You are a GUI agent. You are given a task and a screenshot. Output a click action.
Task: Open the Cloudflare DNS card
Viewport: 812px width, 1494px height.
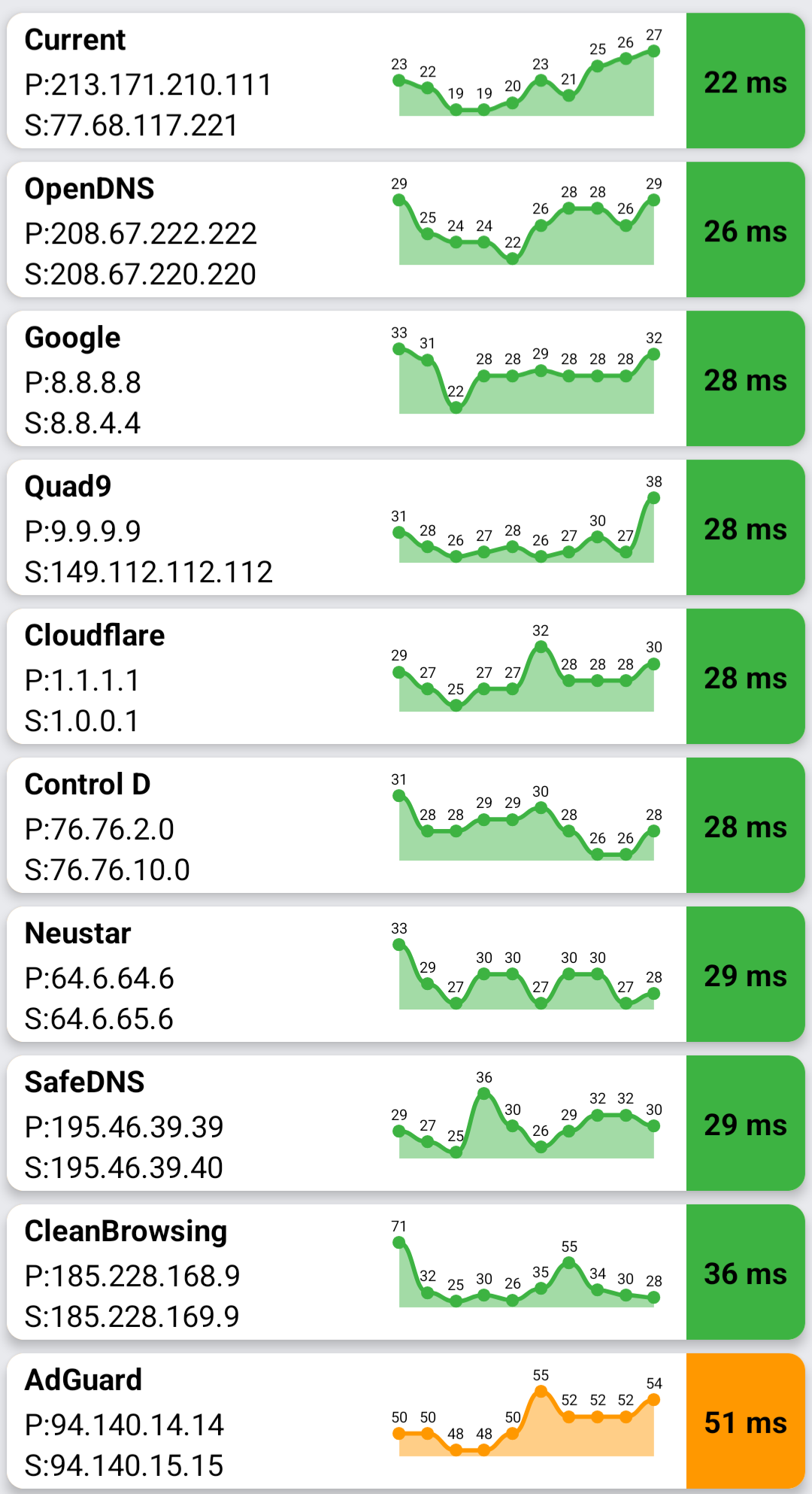[x=406, y=676]
